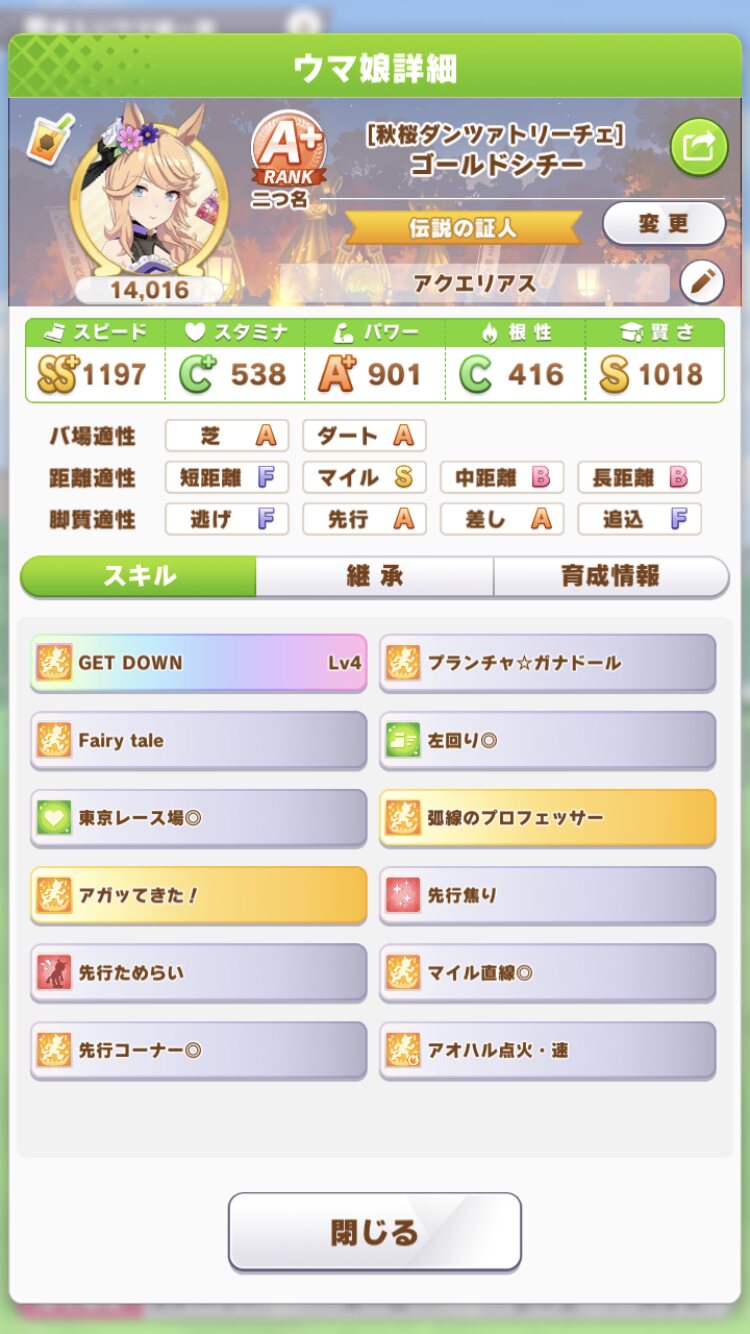The width and height of the screenshot is (750, 1334).
Task: Open the 弧線のプロフェッサー skill
Action: (547, 817)
